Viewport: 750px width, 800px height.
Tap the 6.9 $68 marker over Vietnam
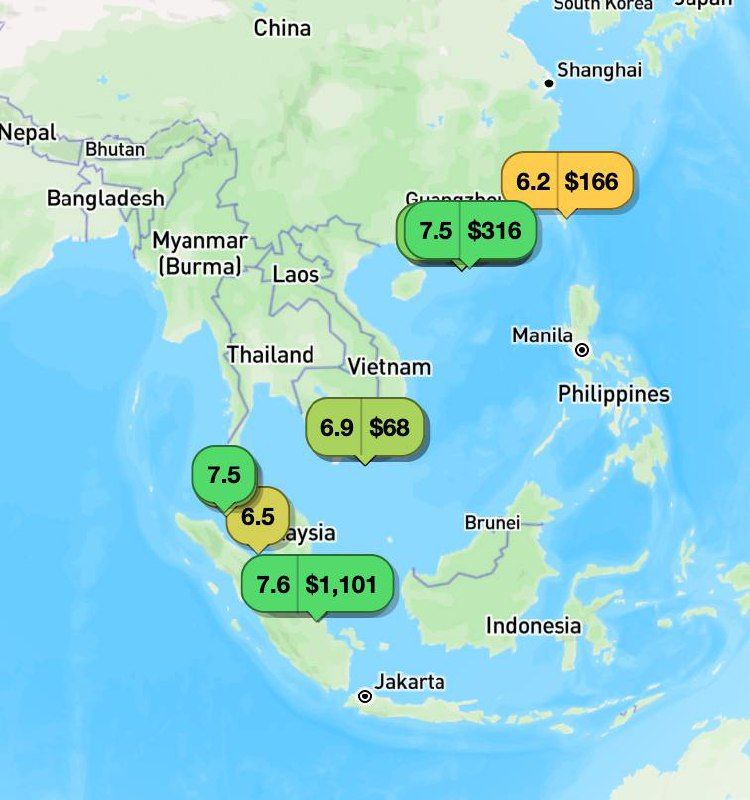click(365, 428)
